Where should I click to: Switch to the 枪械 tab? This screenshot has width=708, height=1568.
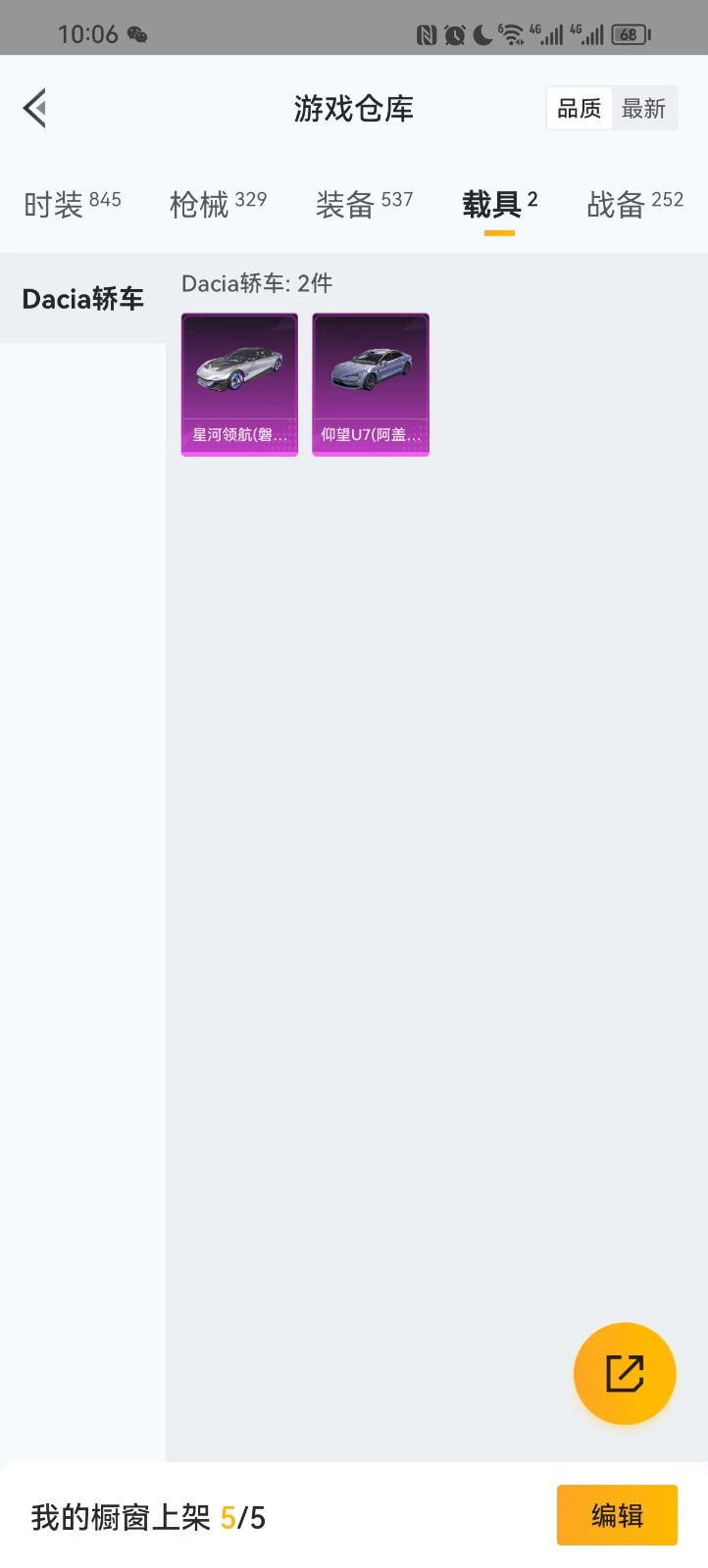(218, 204)
